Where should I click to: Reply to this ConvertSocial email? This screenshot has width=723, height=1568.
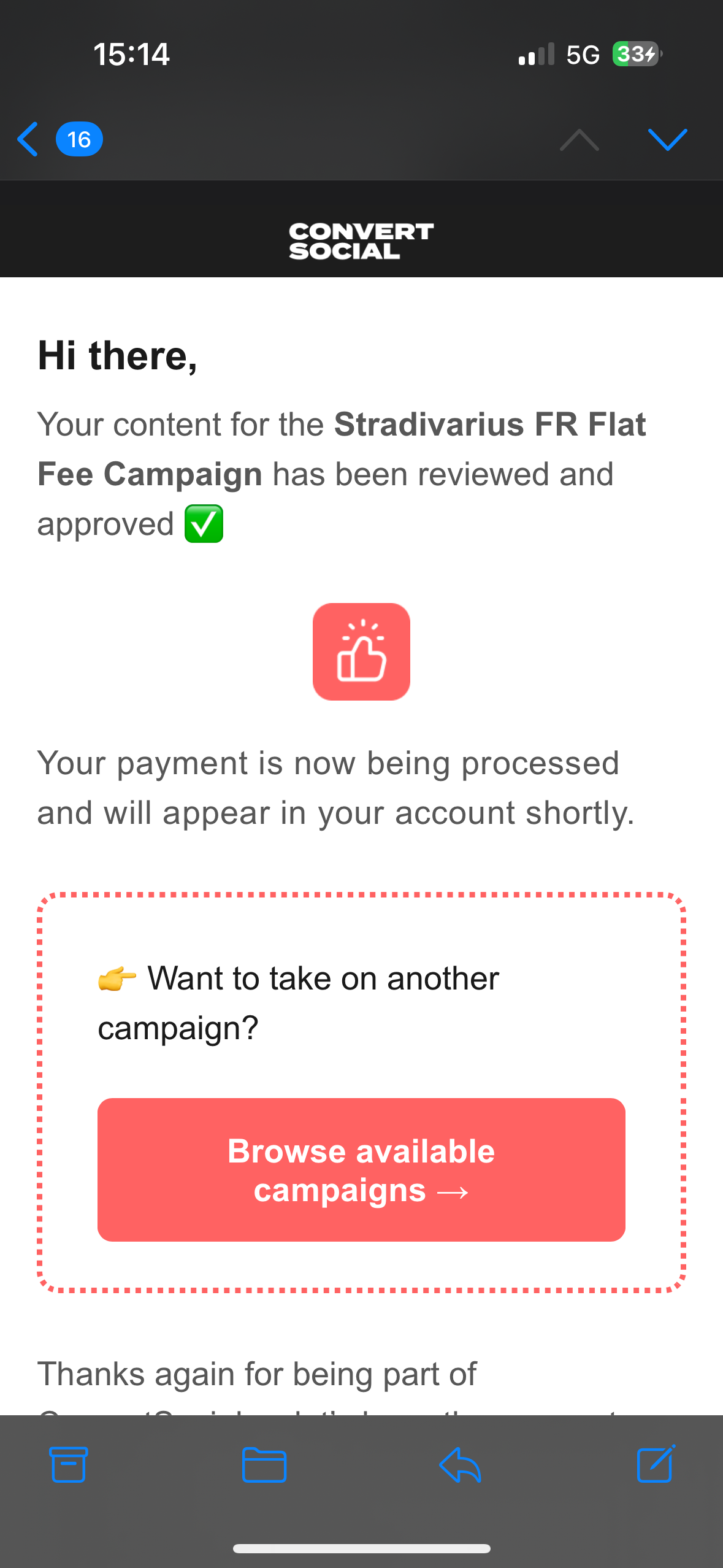460,1464
